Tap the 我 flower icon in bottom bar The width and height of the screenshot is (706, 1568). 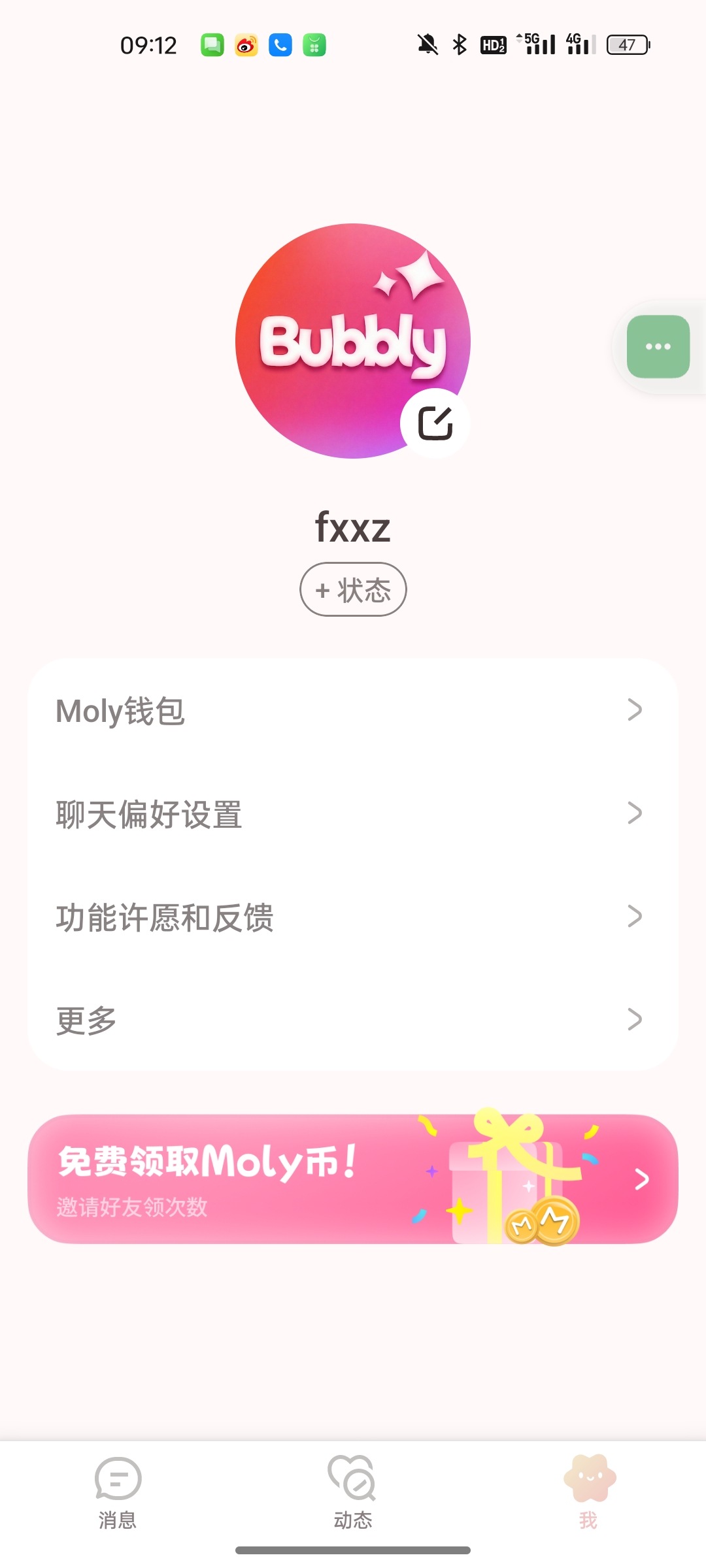587,1478
